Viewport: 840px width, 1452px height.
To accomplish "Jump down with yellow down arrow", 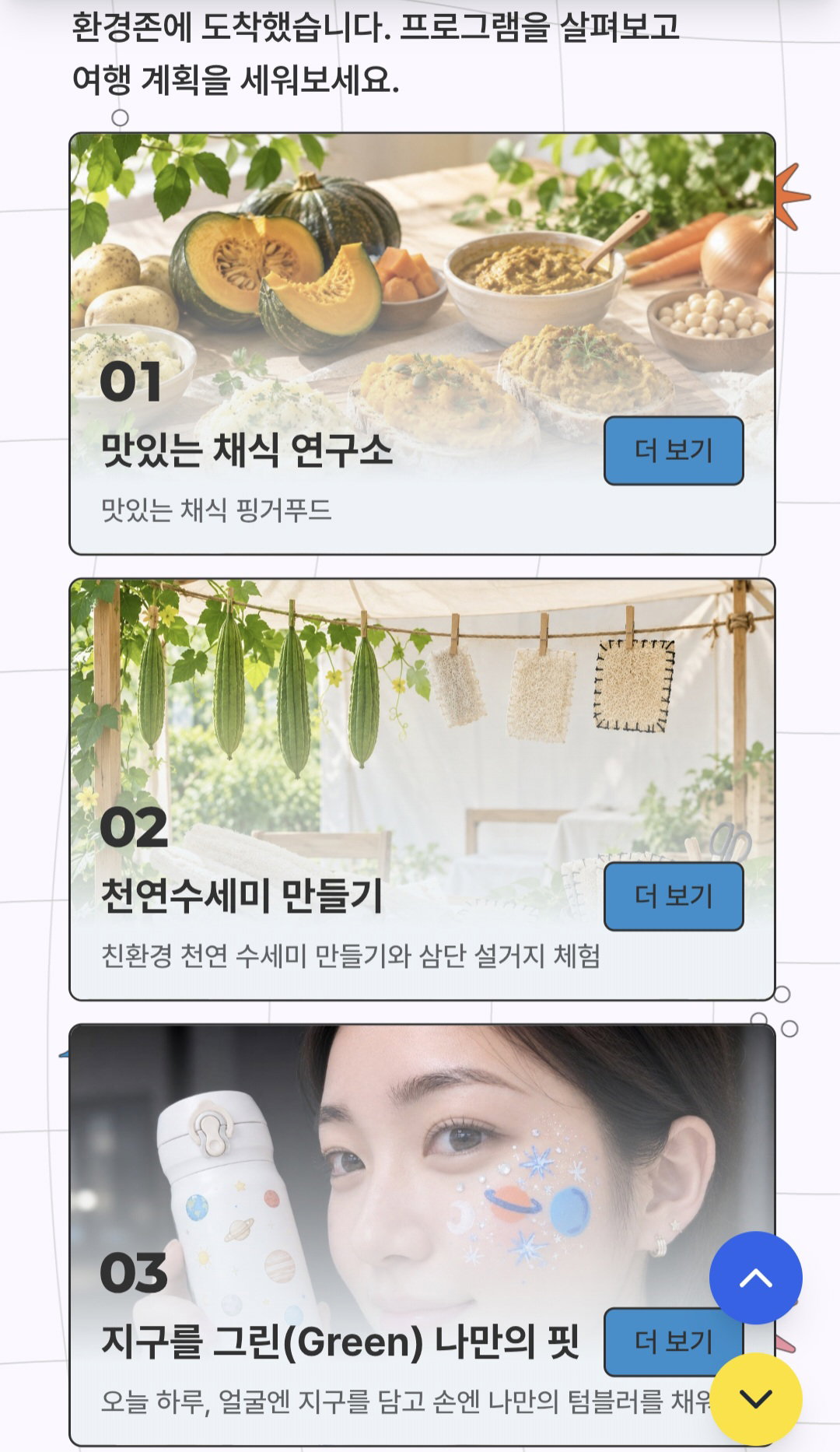I will point(755,1398).
